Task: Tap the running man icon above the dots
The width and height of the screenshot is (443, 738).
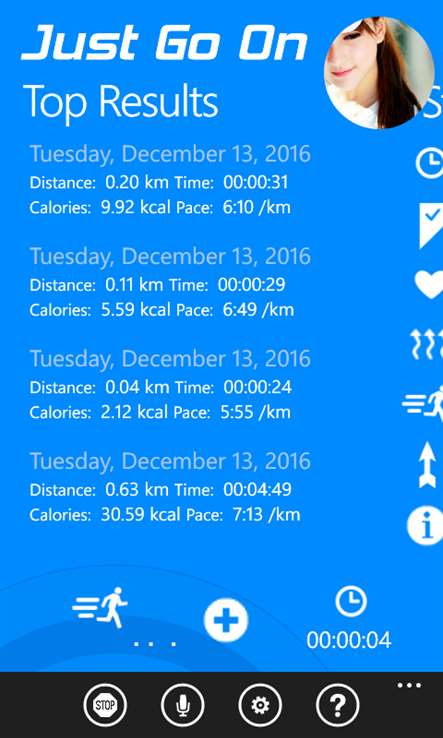Action: pos(100,607)
